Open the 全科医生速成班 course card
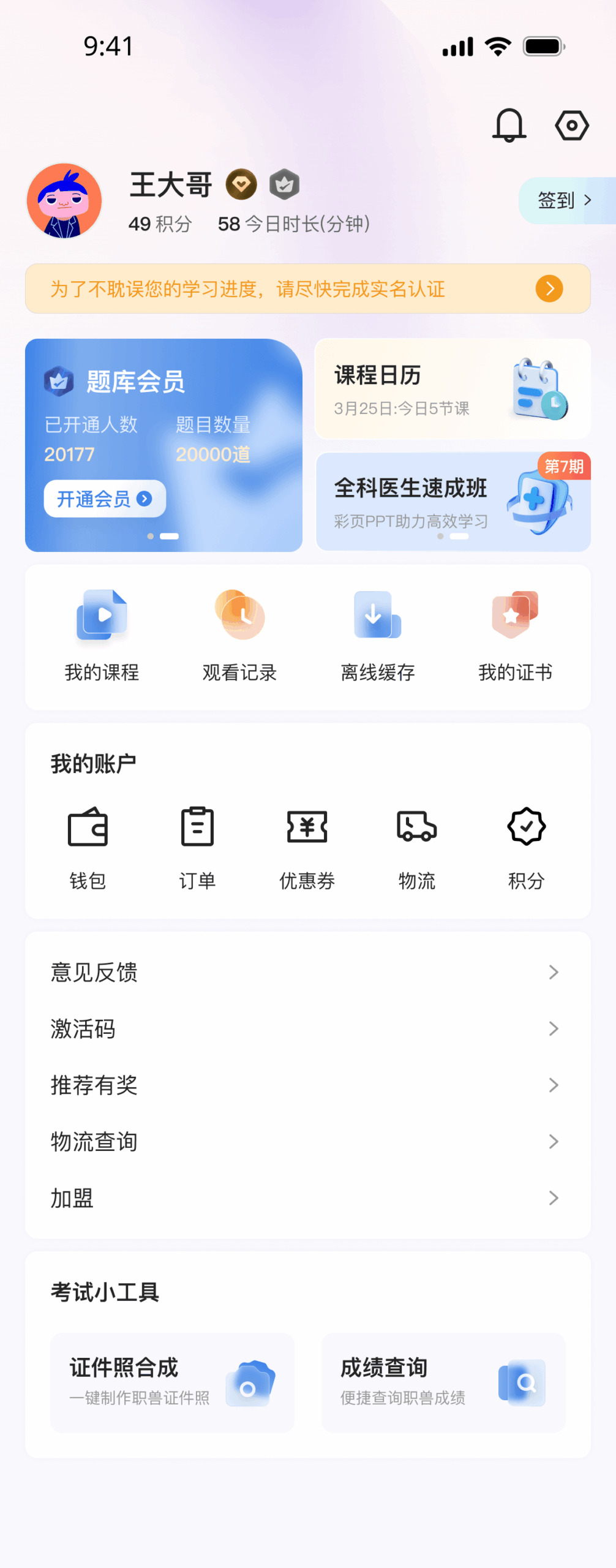The image size is (616, 1568). [453, 502]
